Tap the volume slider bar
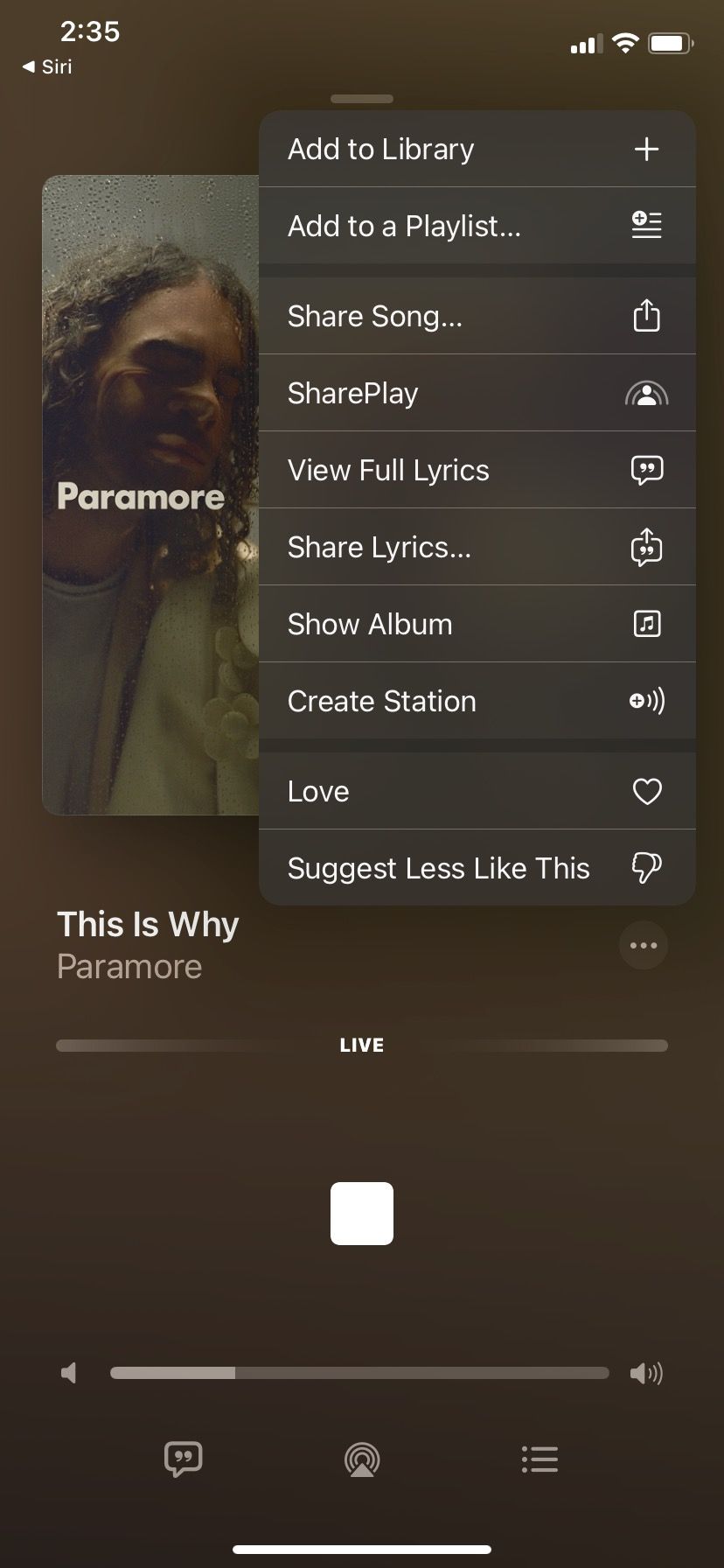The width and height of the screenshot is (724, 1568). (359, 1373)
